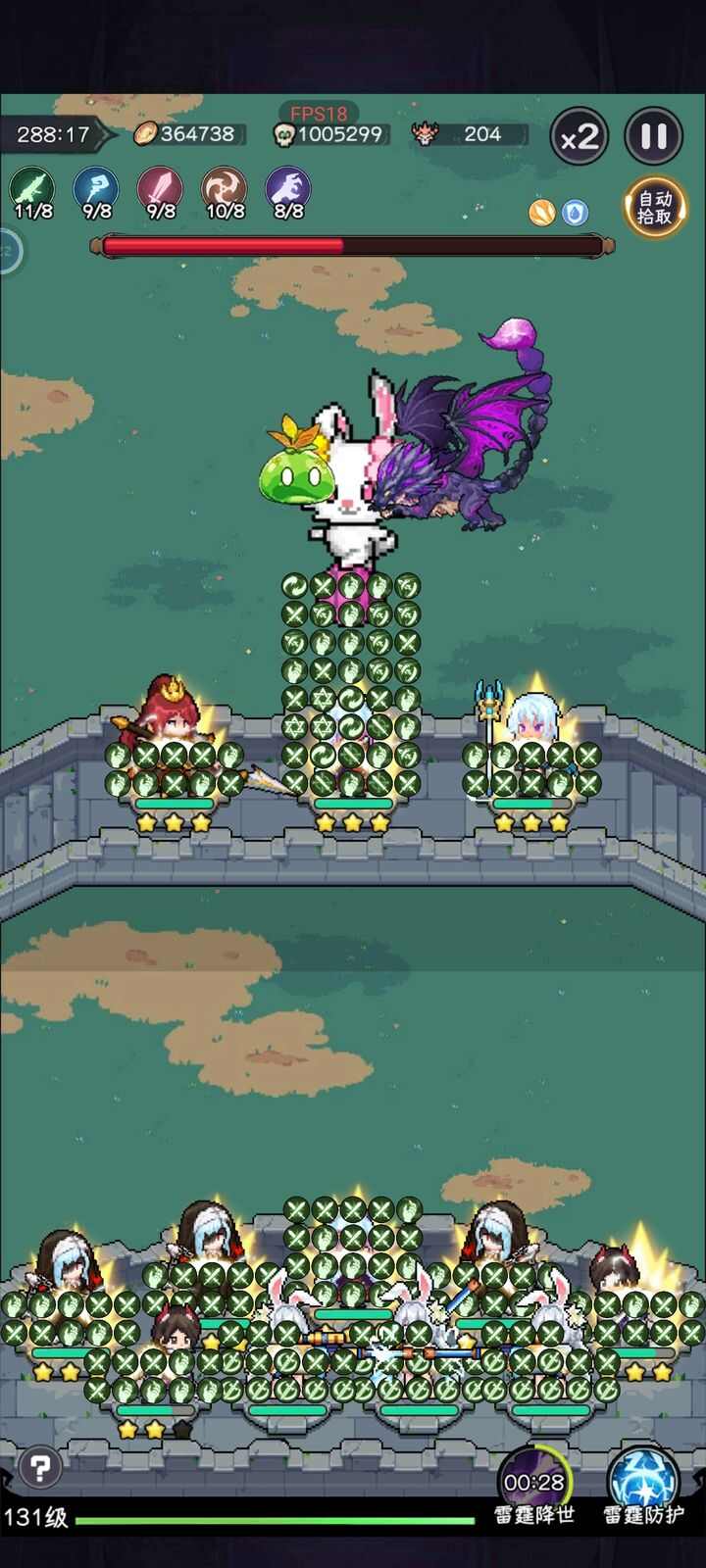This screenshot has height=1568, width=706.
Task: Open the purple claw skill showing 8/8
Action: pyautogui.click(x=288, y=190)
